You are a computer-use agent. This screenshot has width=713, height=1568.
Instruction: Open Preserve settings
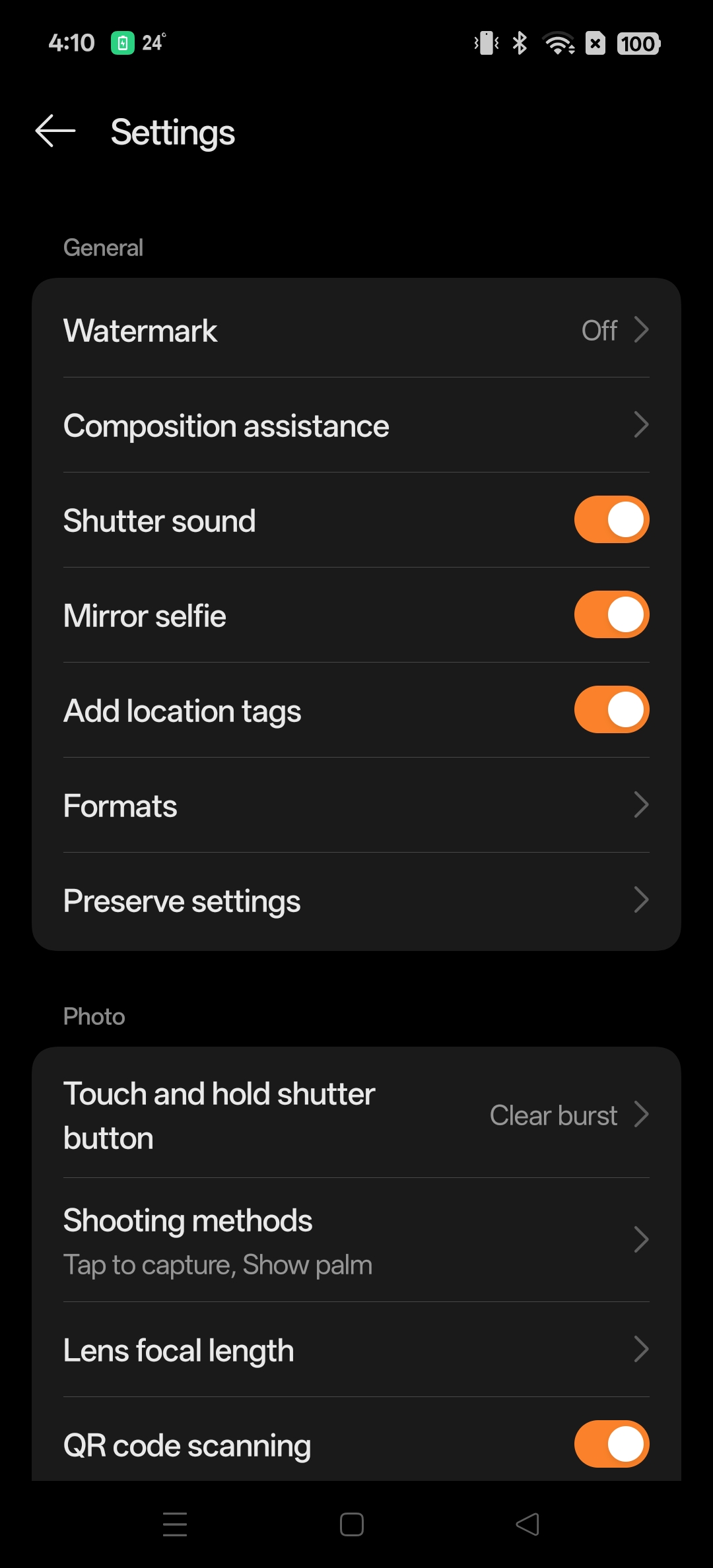coord(356,900)
